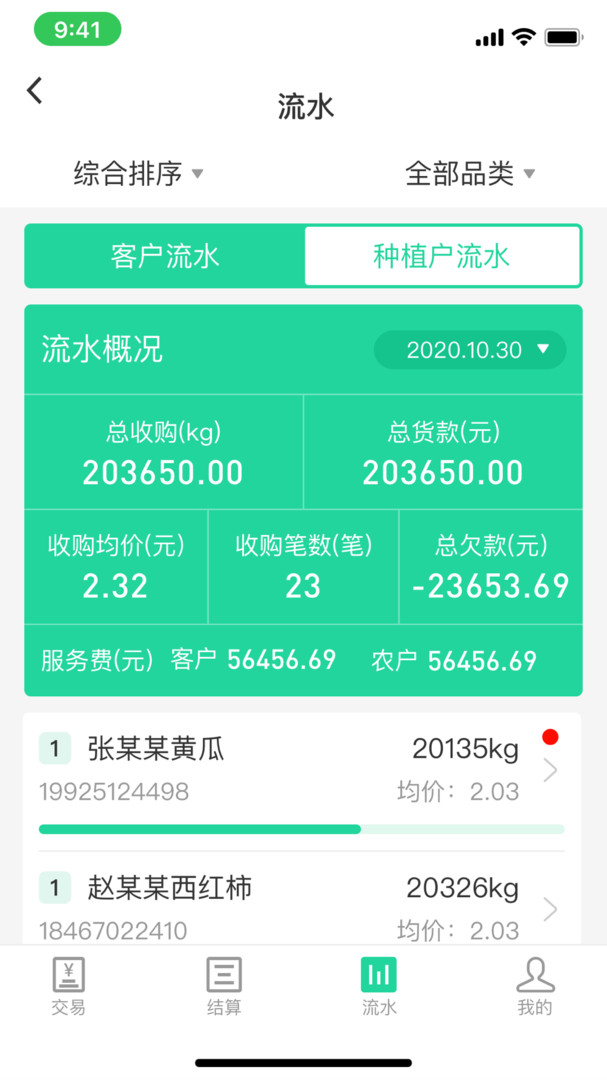Open the 综合排序 sort dropdown
The height and width of the screenshot is (1080, 607).
tap(138, 174)
